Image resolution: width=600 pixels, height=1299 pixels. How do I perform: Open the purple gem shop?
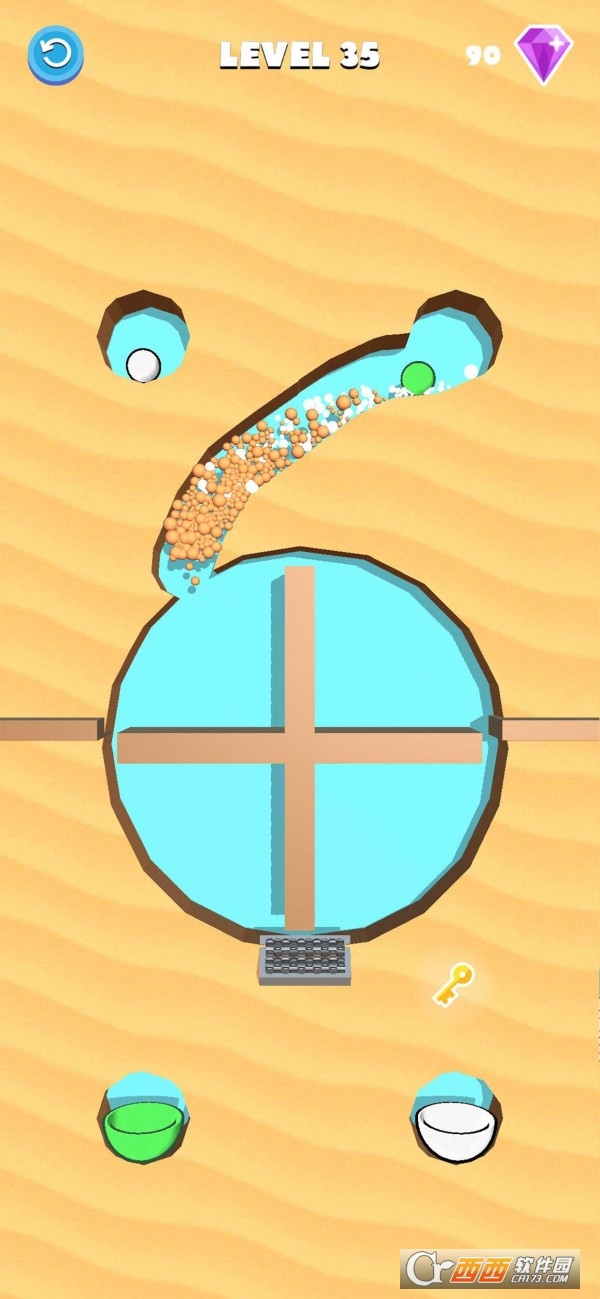(544, 55)
